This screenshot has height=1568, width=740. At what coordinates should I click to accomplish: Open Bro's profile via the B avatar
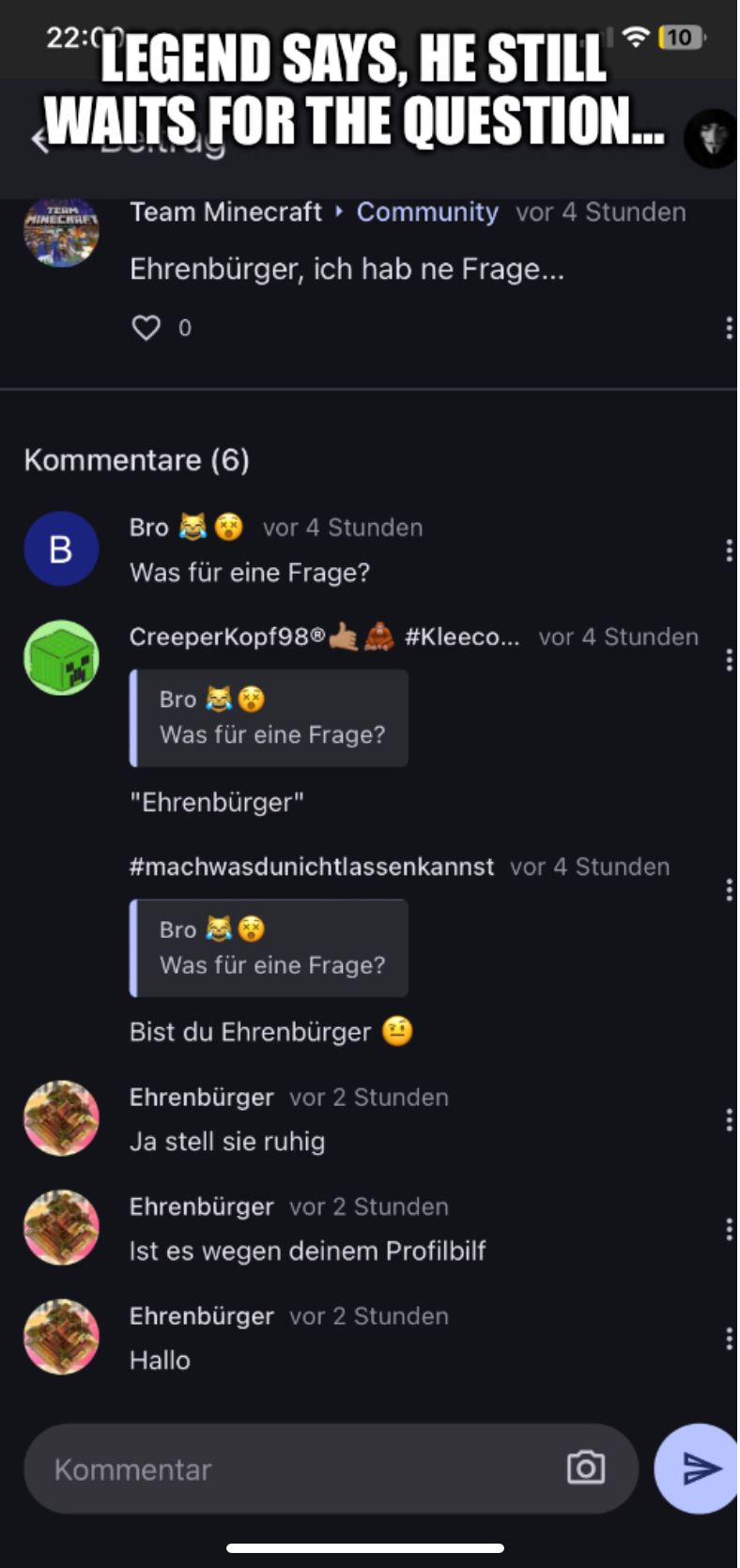(61, 549)
